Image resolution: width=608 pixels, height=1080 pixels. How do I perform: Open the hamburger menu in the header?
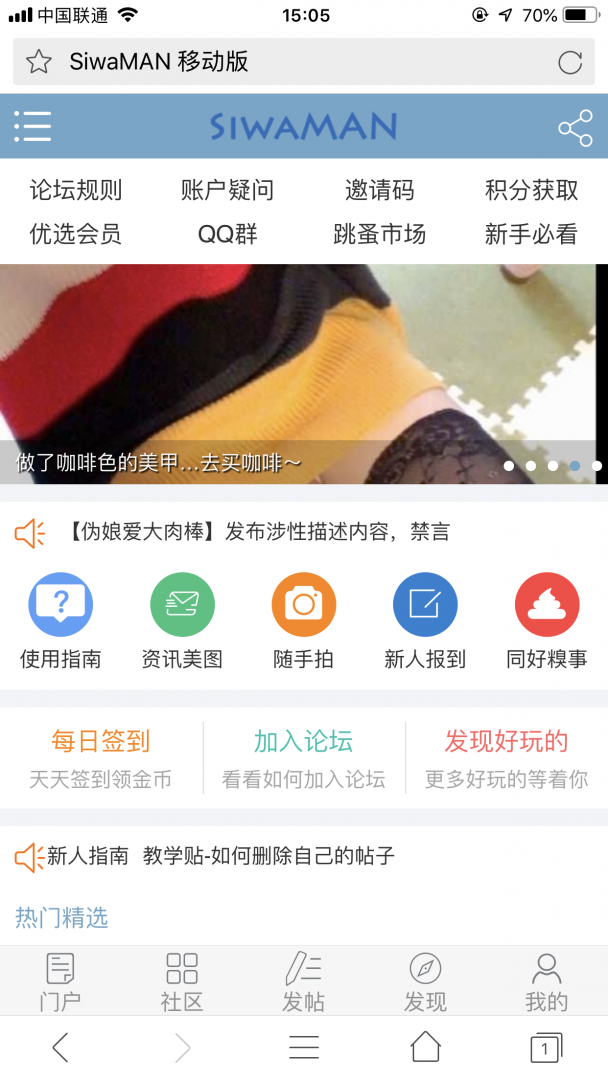33,127
